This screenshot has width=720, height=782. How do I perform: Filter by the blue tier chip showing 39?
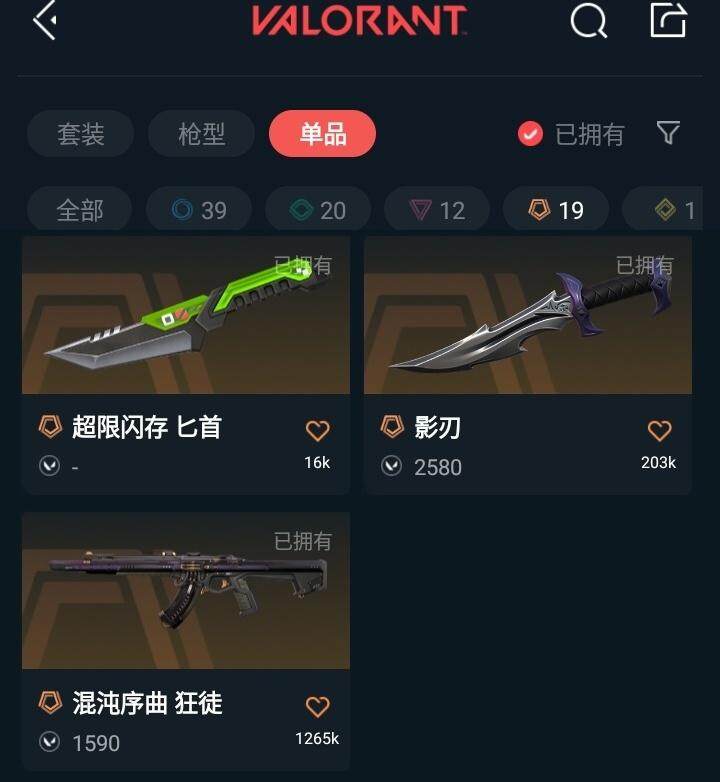199,210
